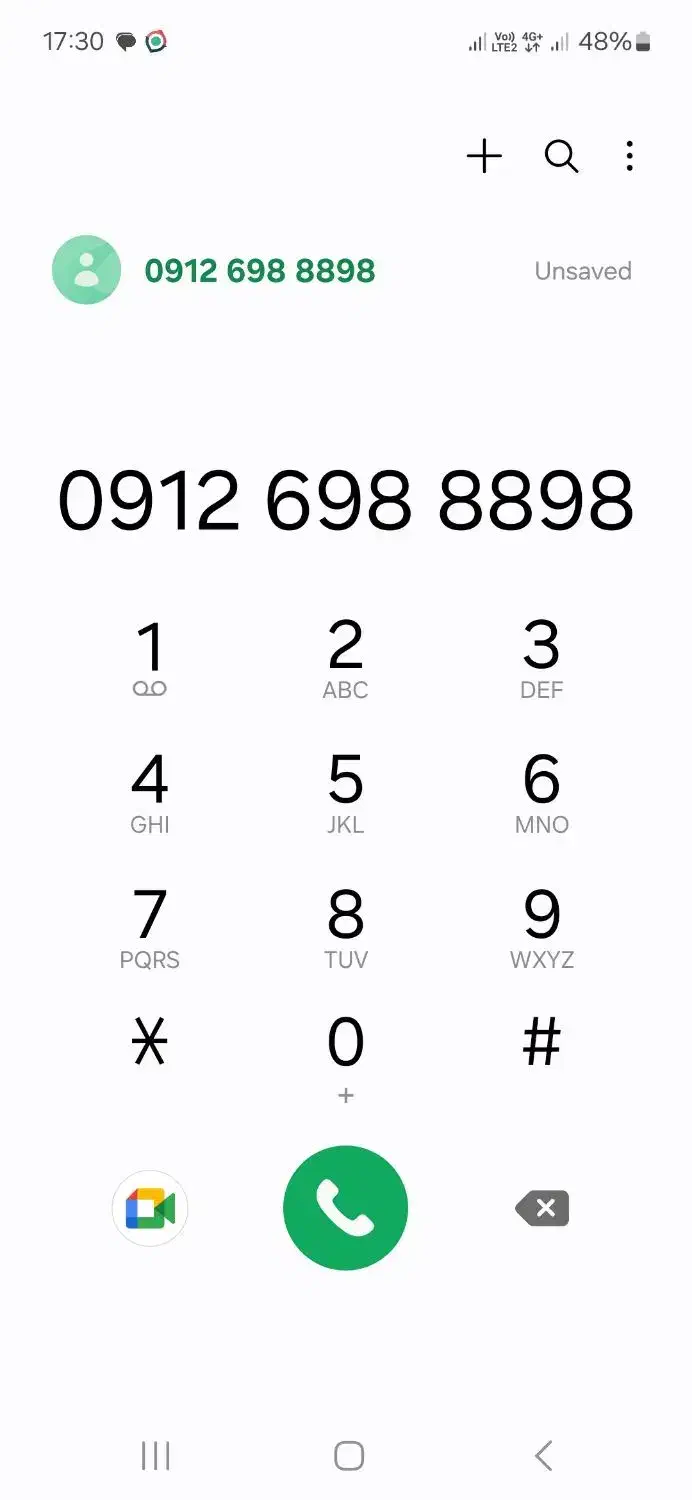The image size is (692, 1500).
Task: Call the number with the green button
Action: pyautogui.click(x=346, y=1208)
